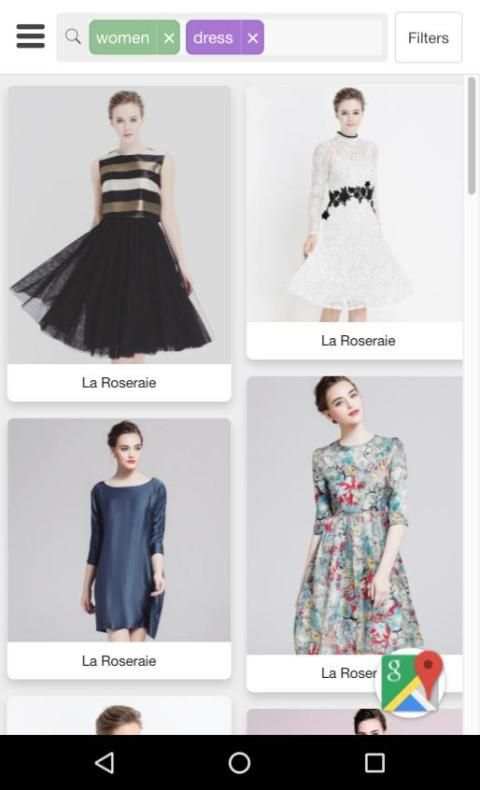Select the floral print dress card
480x790 pixels.
pos(355,534)
